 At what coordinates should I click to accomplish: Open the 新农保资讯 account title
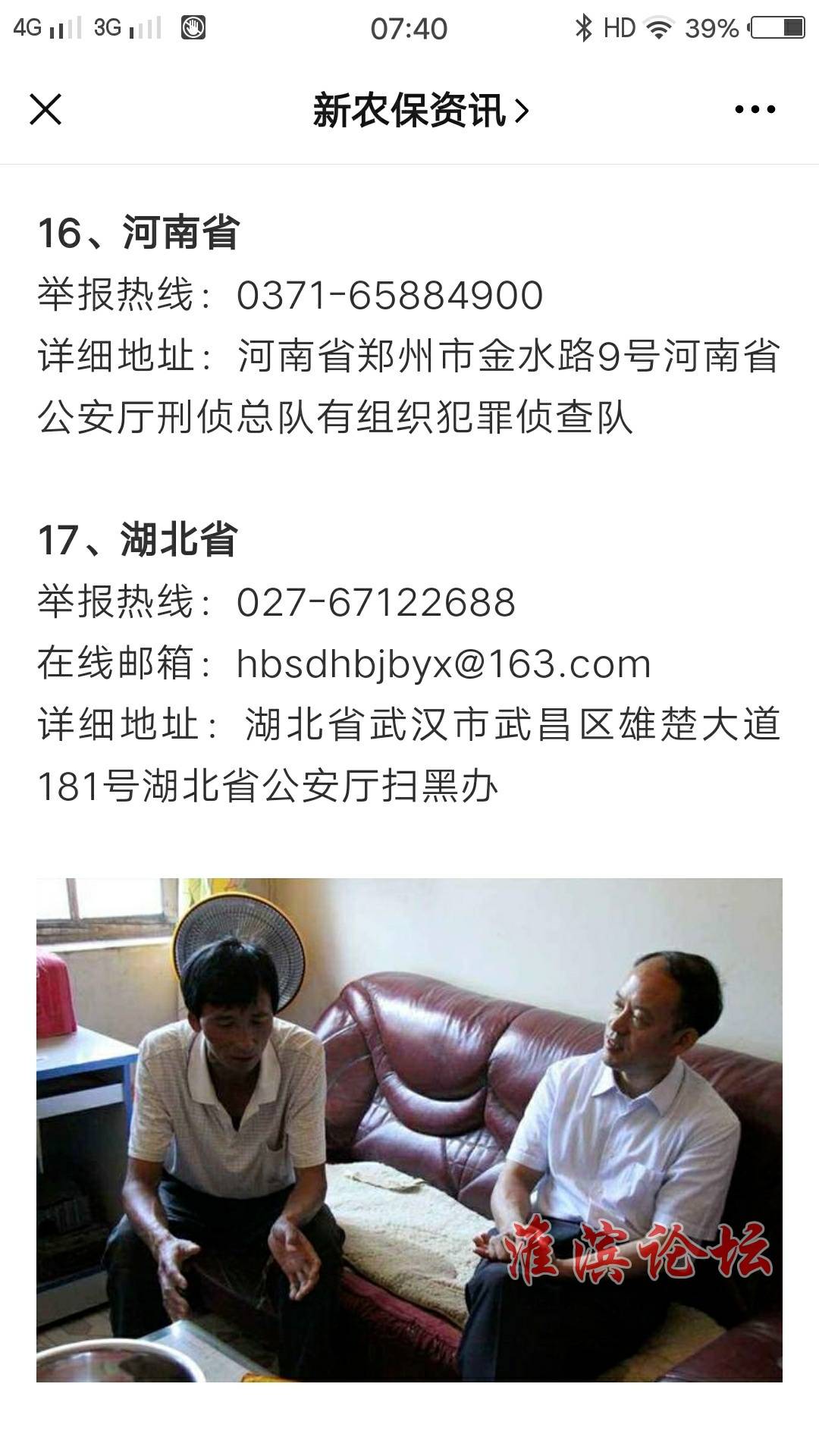click(x=419, y=111)
